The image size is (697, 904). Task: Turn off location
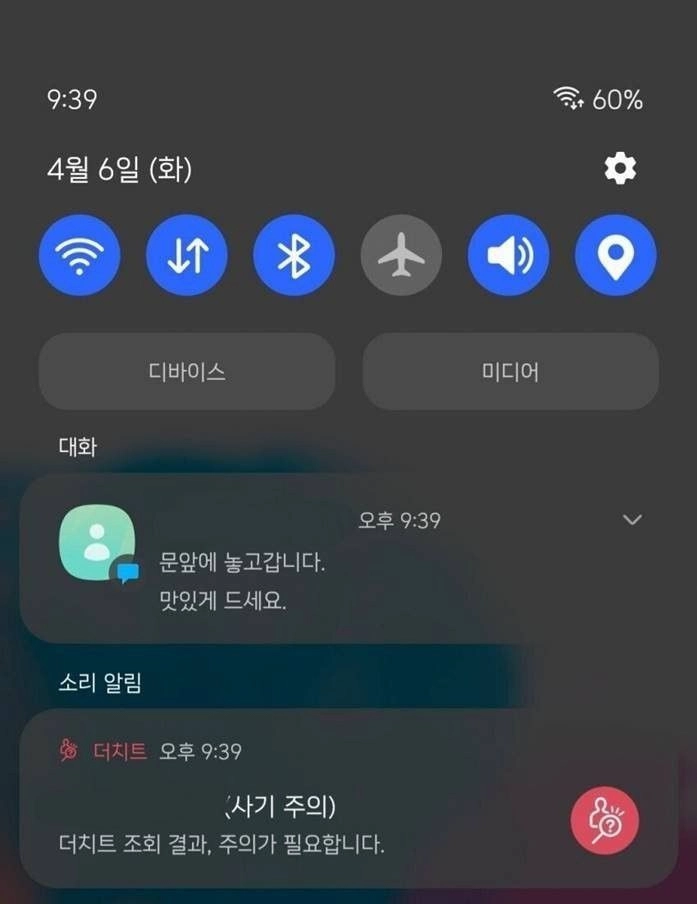[616, 255]
